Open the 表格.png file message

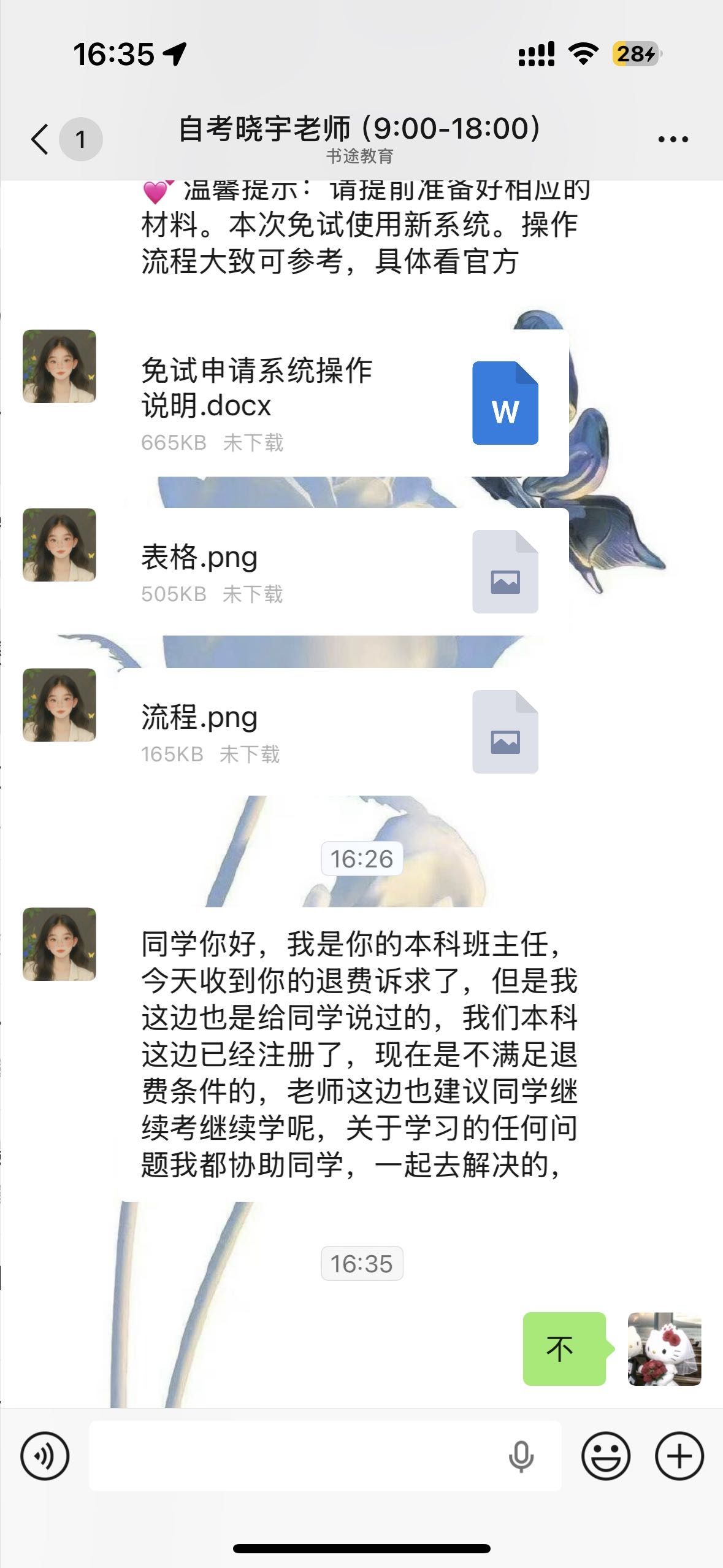343,572
